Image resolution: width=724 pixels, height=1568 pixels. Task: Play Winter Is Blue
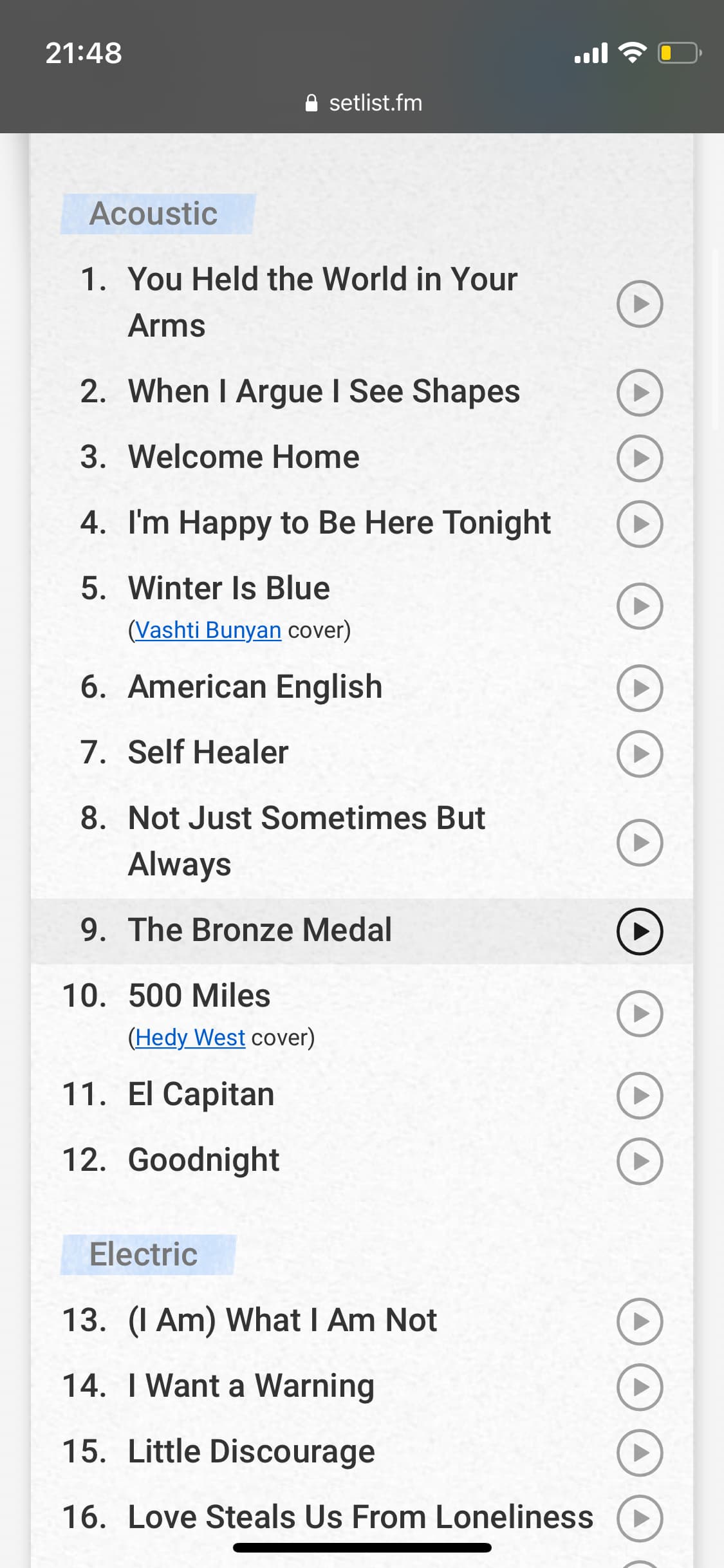click(x=639, y=606)
